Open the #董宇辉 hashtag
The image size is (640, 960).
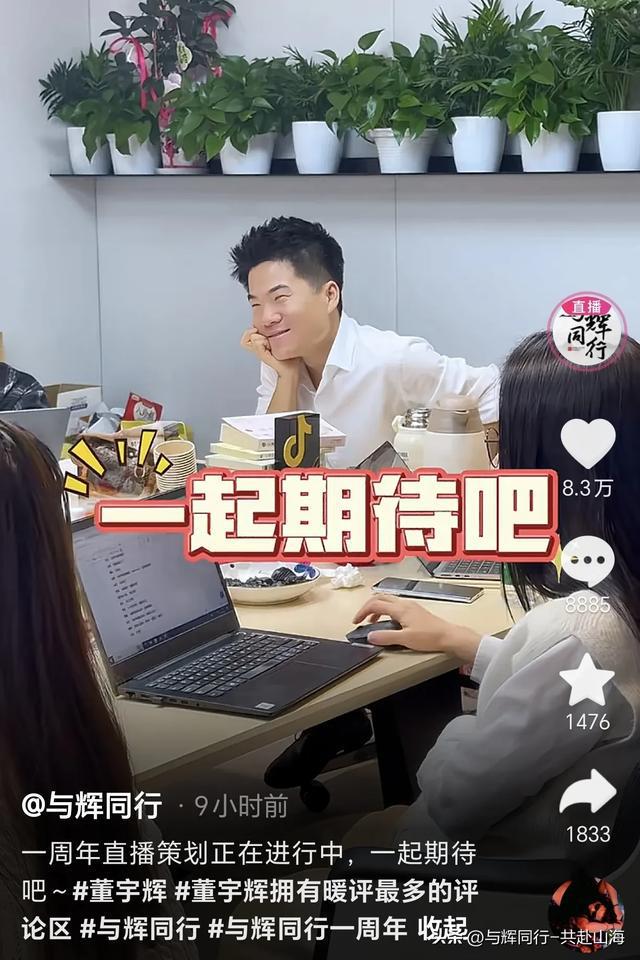[121, 890]
